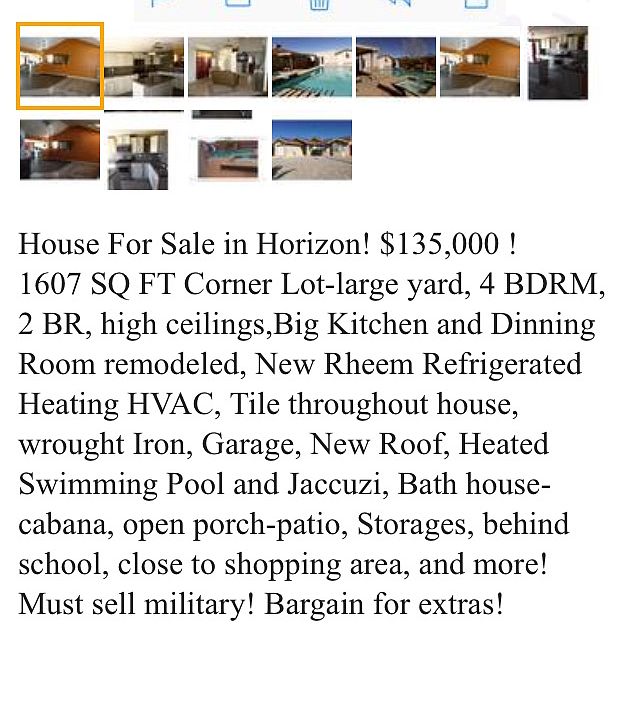Tap the trash icon in the toolbar
640x720 pixels.
(x=319, y=5)
